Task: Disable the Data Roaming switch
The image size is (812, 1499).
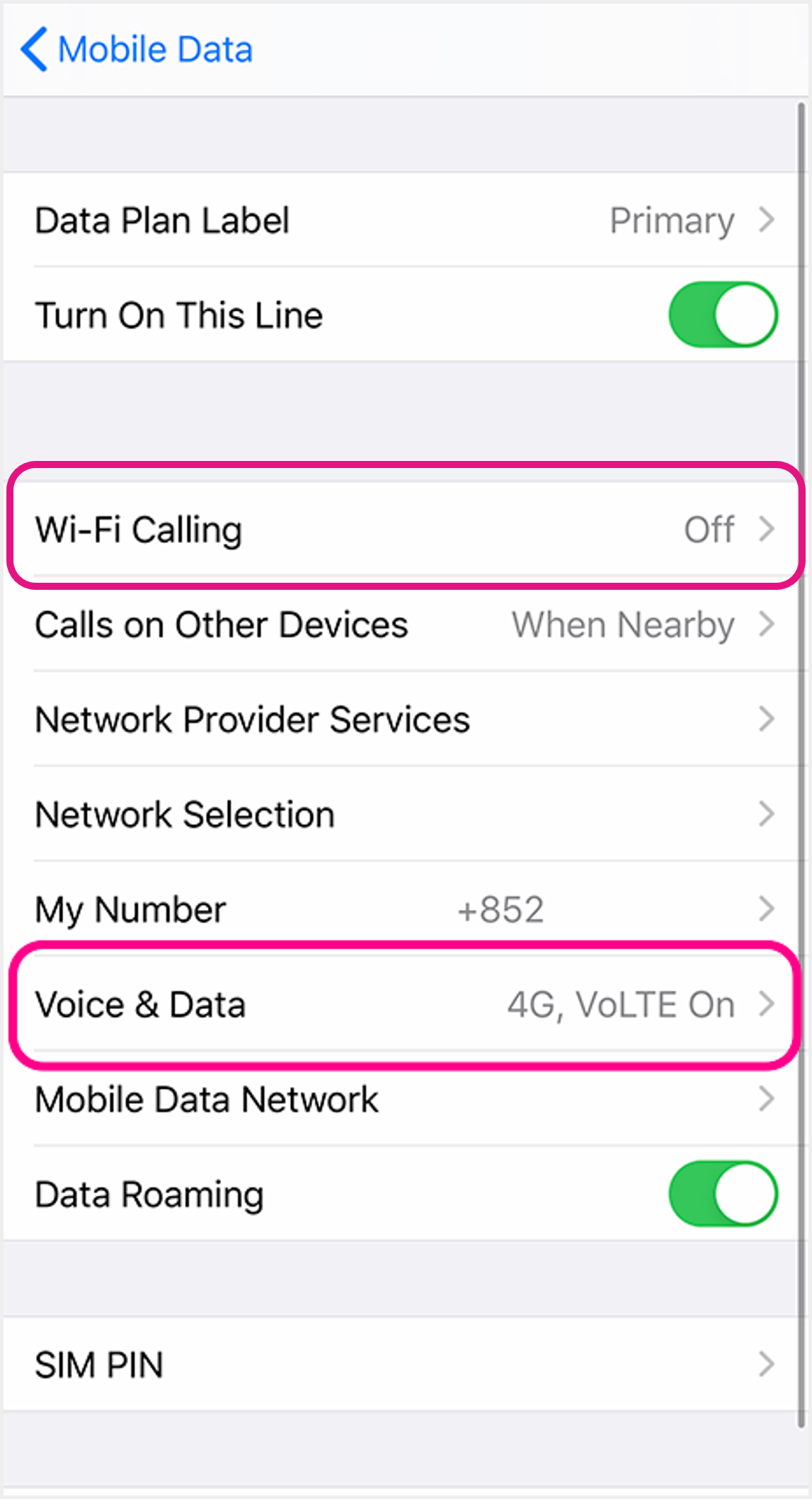Action: [722, 1194]
